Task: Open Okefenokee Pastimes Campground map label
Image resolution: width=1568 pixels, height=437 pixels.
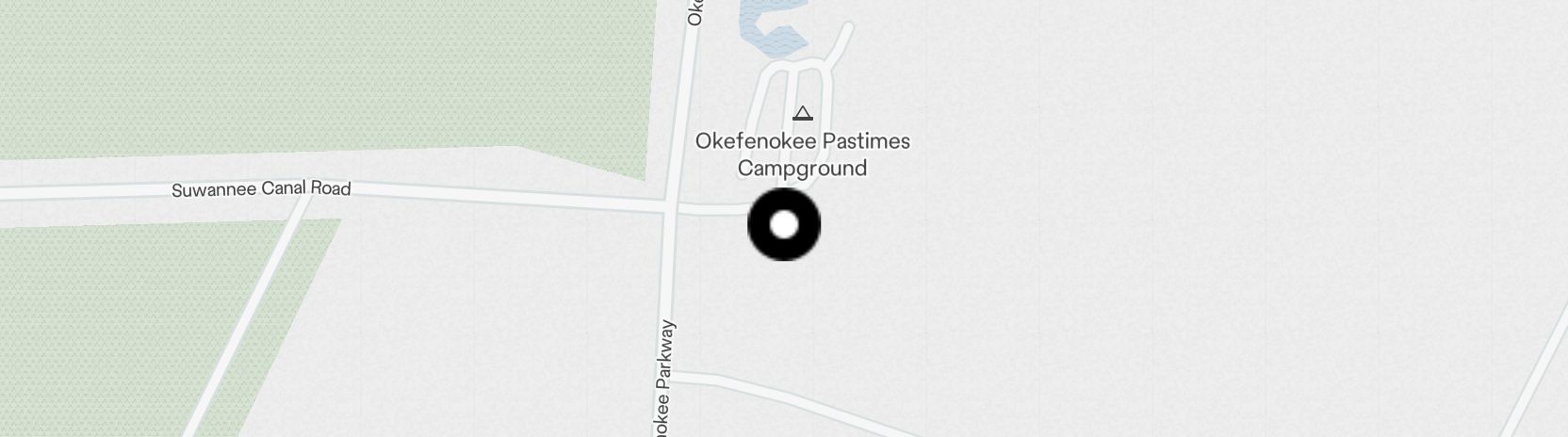Action: coord(803,154)
